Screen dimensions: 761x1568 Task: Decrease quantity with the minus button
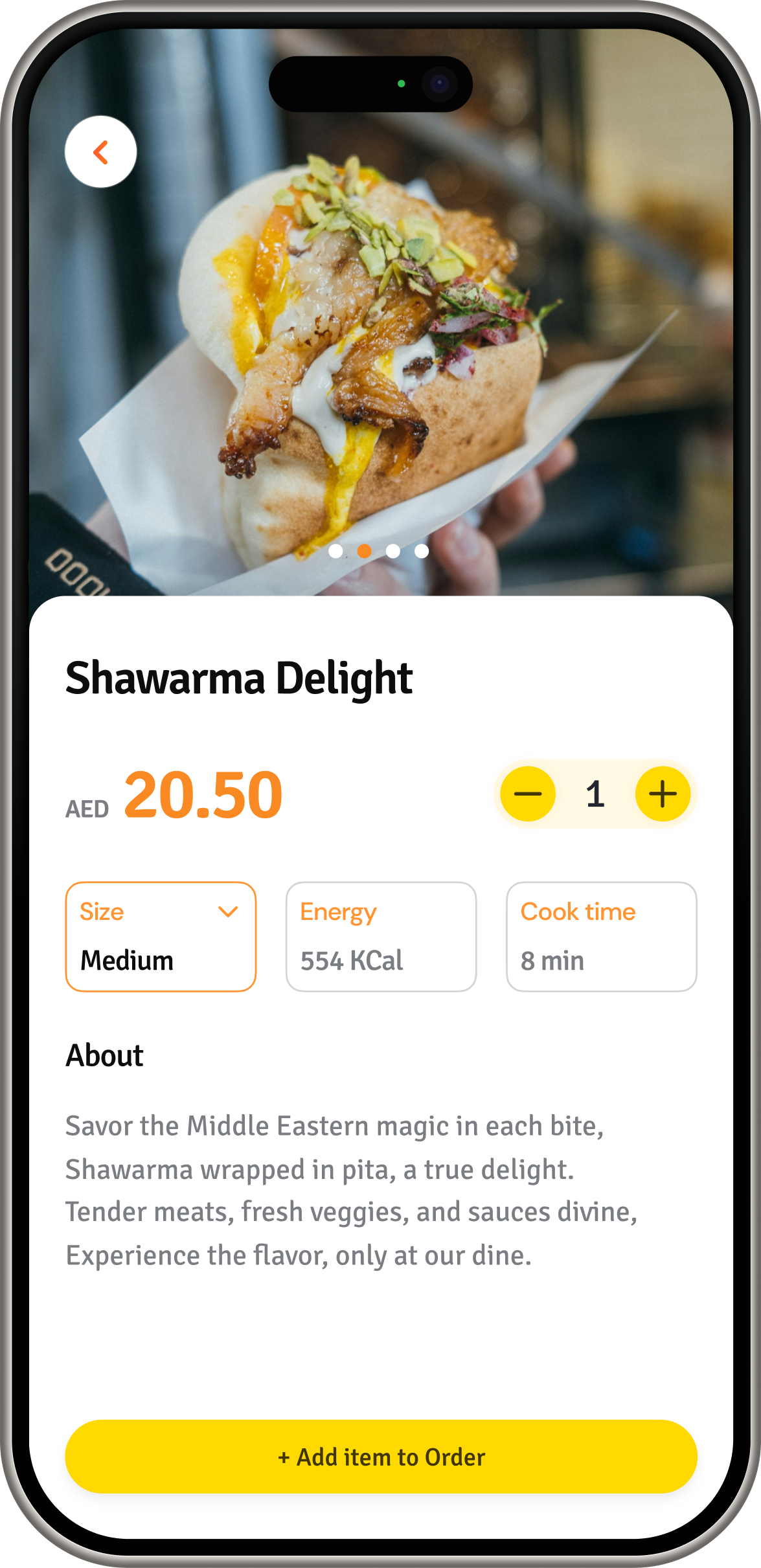coord(528,794)
